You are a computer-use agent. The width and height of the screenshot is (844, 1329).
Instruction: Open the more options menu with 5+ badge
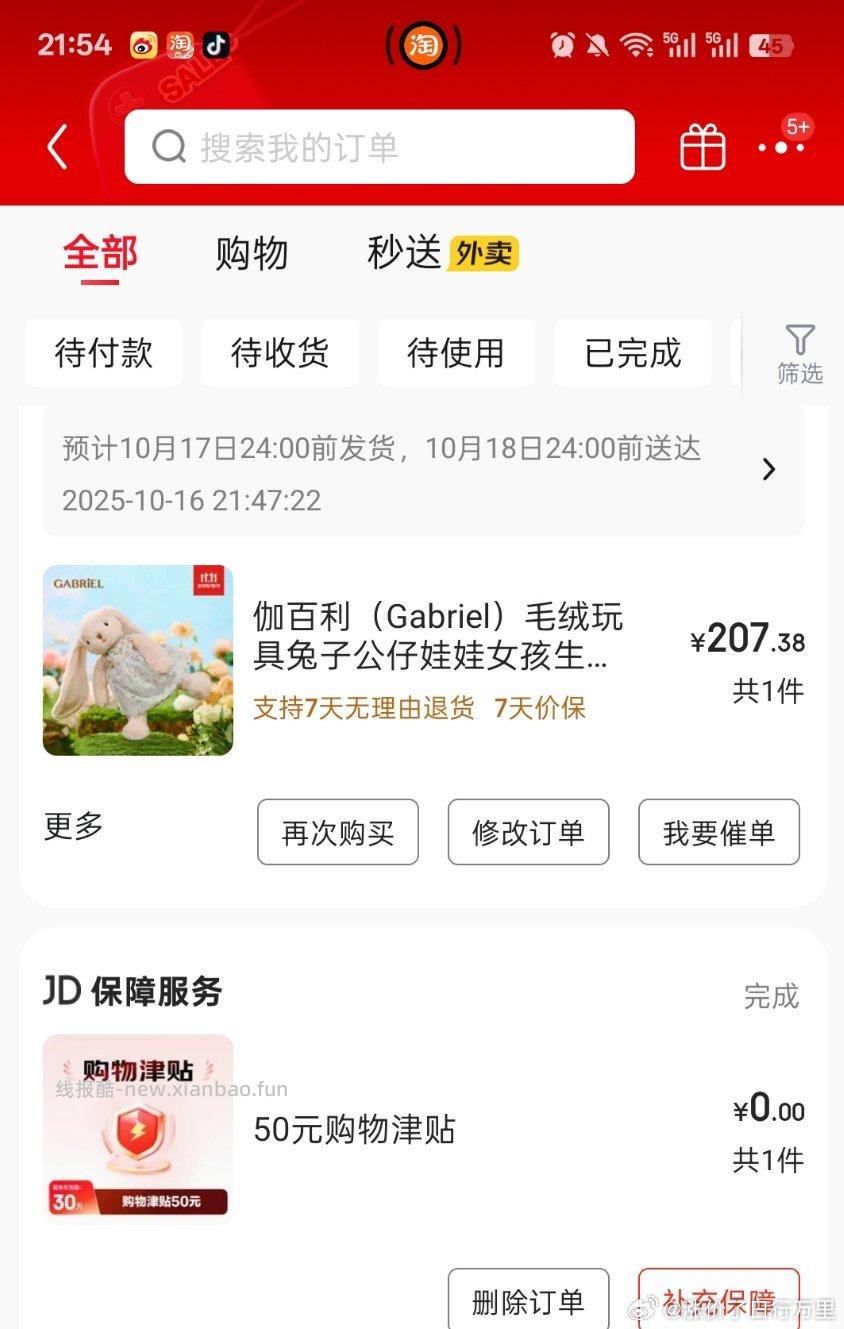coord(784,146)
